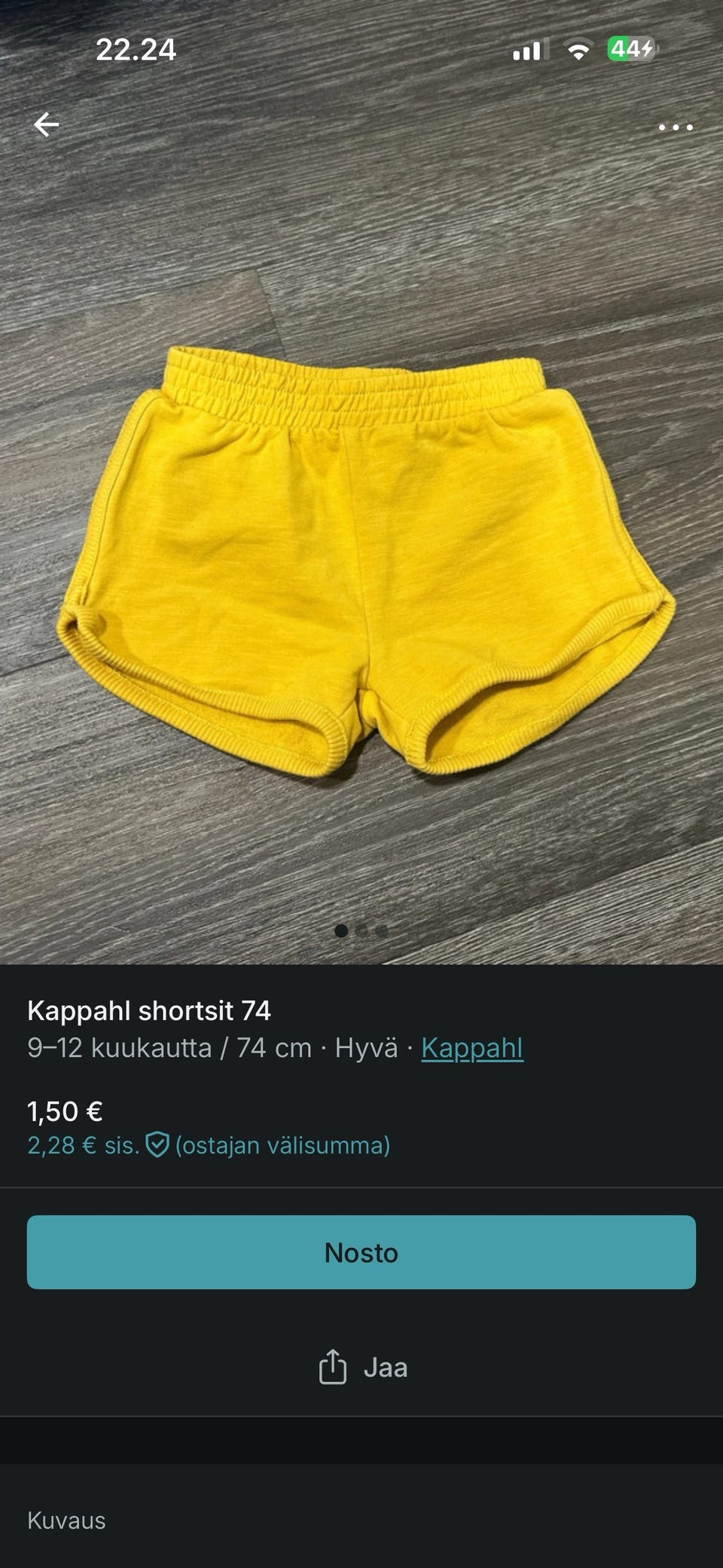
Task: Tap Jaa to share the listing
Action: [386, 1367]
